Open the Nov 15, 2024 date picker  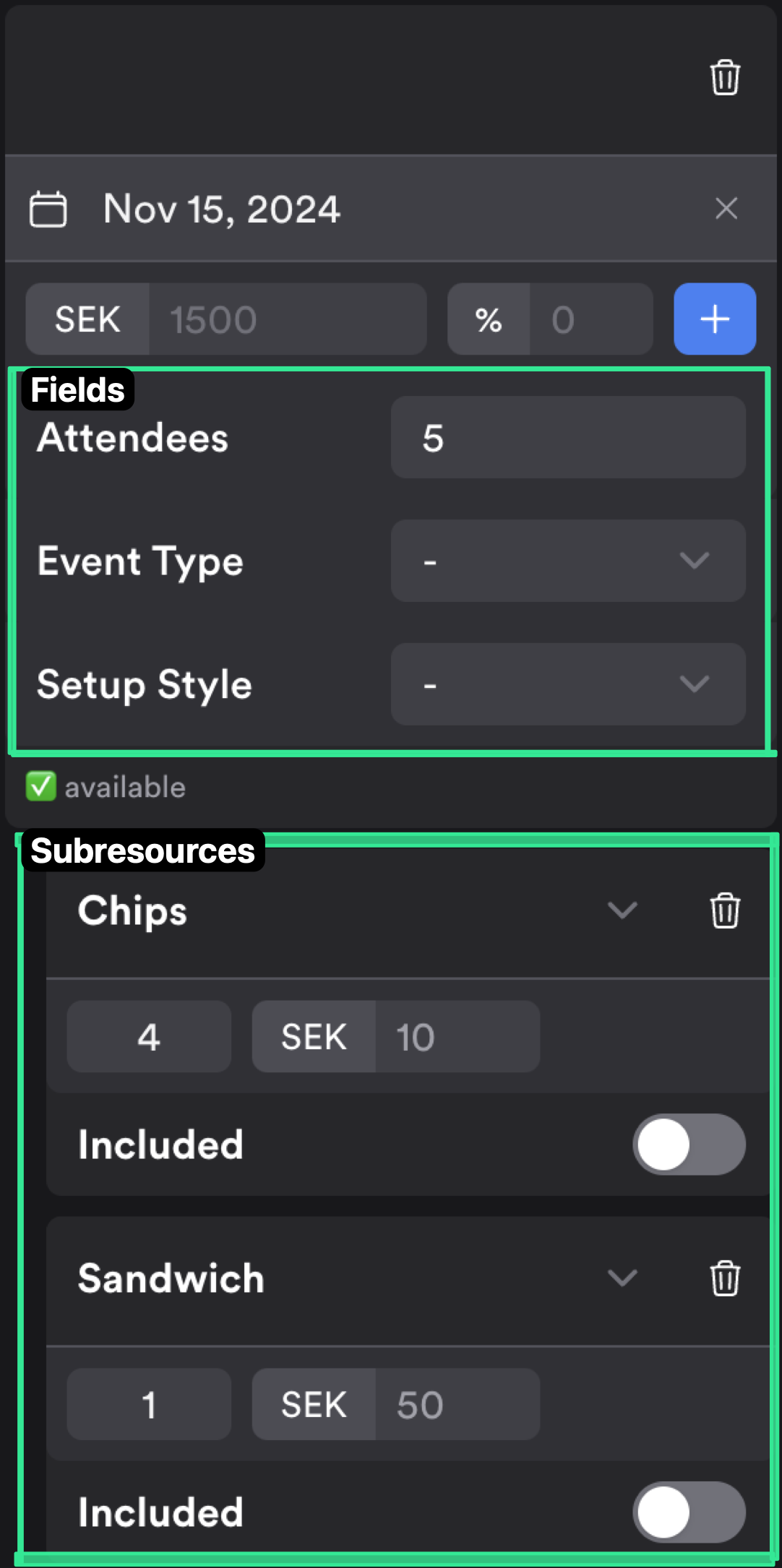[220, 210]
